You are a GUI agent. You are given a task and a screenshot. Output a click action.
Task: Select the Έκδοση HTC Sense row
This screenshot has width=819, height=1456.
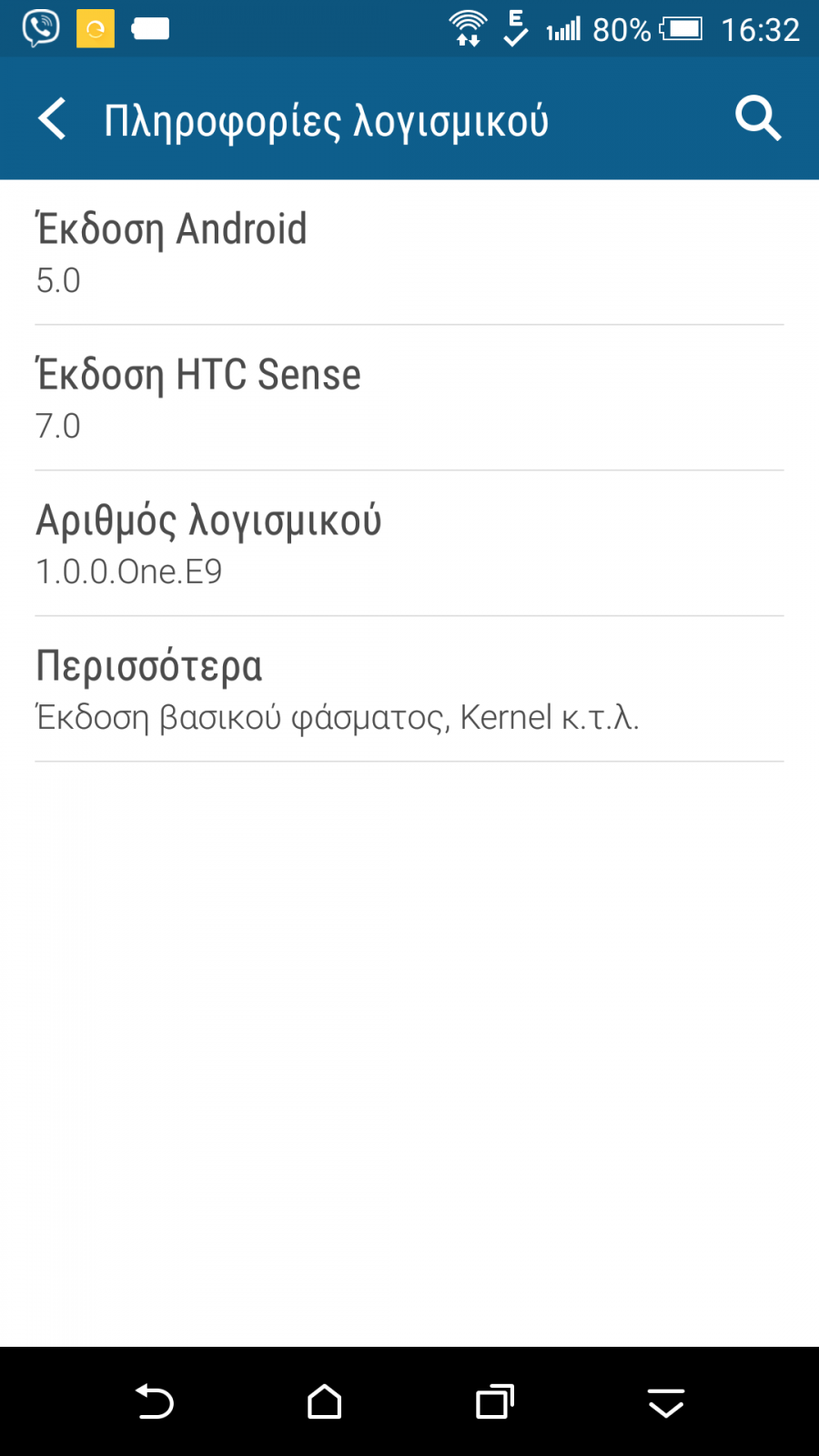pyautogui.click(x=409, y=398)
